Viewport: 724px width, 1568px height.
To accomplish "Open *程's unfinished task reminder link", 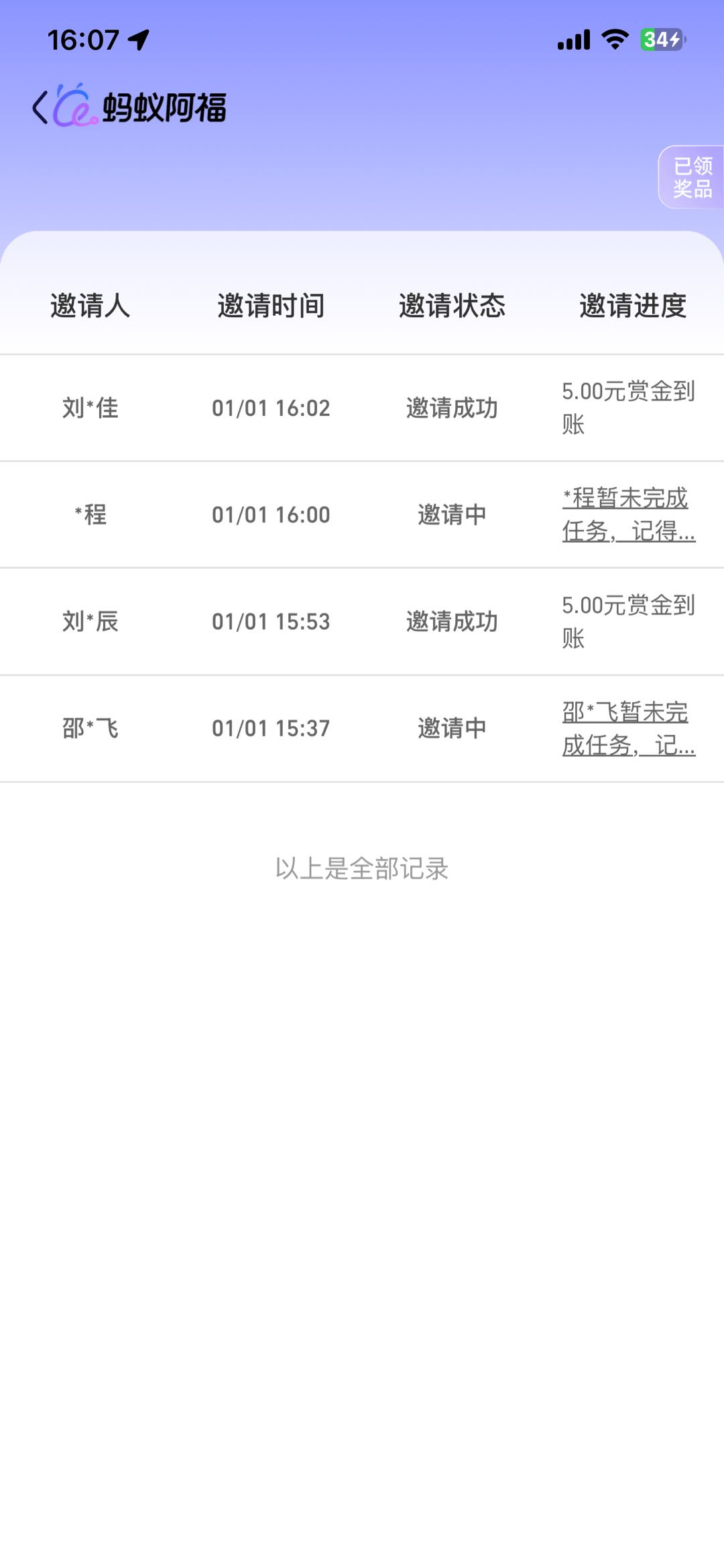I will tap(629, 514).
